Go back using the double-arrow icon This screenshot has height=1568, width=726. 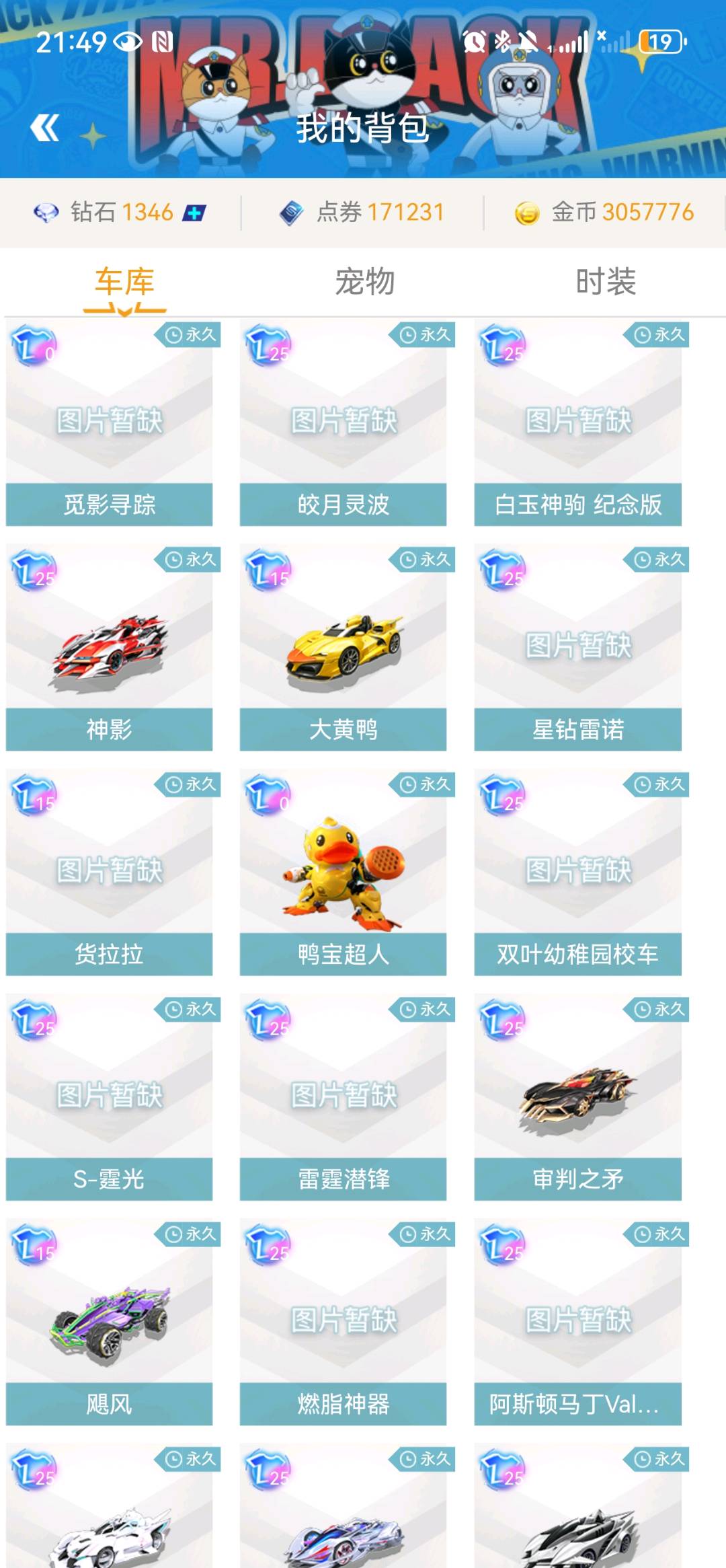pyautogui.click(x=45, y=128)
